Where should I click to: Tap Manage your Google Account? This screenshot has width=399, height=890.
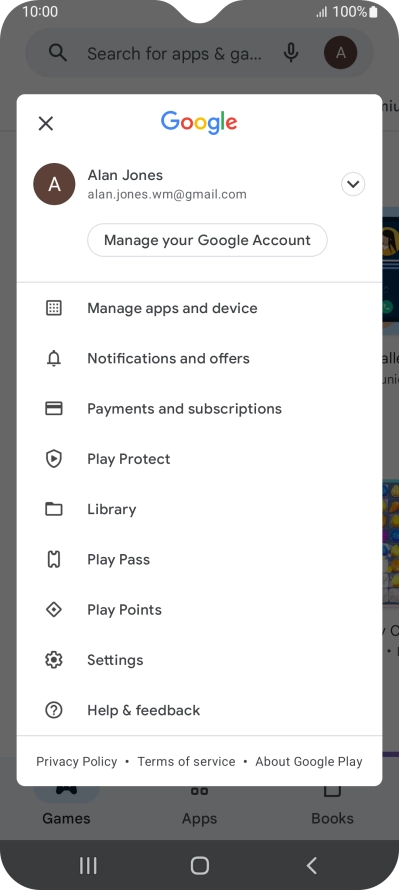click(207, 240)
